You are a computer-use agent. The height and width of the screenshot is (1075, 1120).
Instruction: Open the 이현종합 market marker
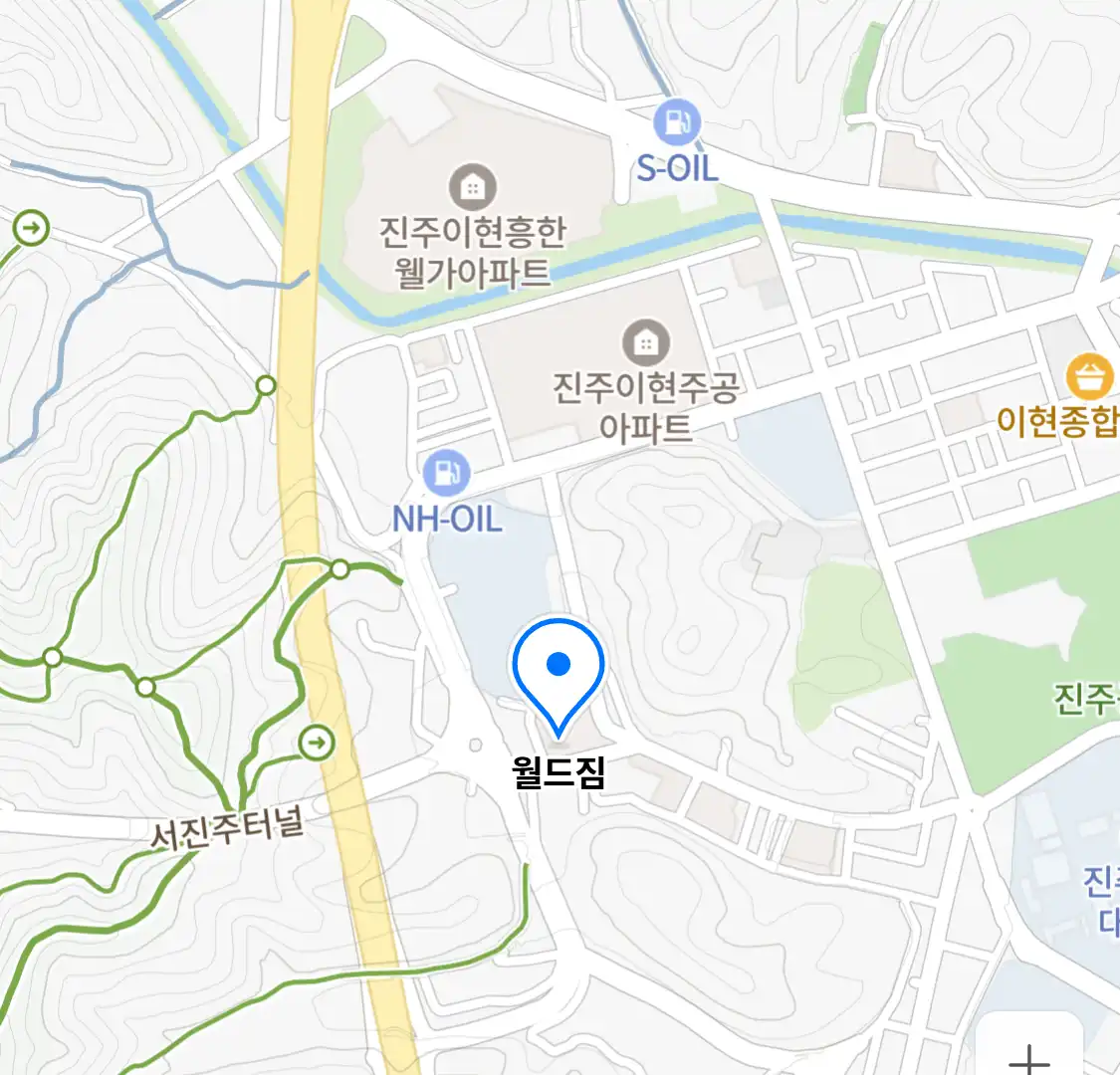point(1089,378)
